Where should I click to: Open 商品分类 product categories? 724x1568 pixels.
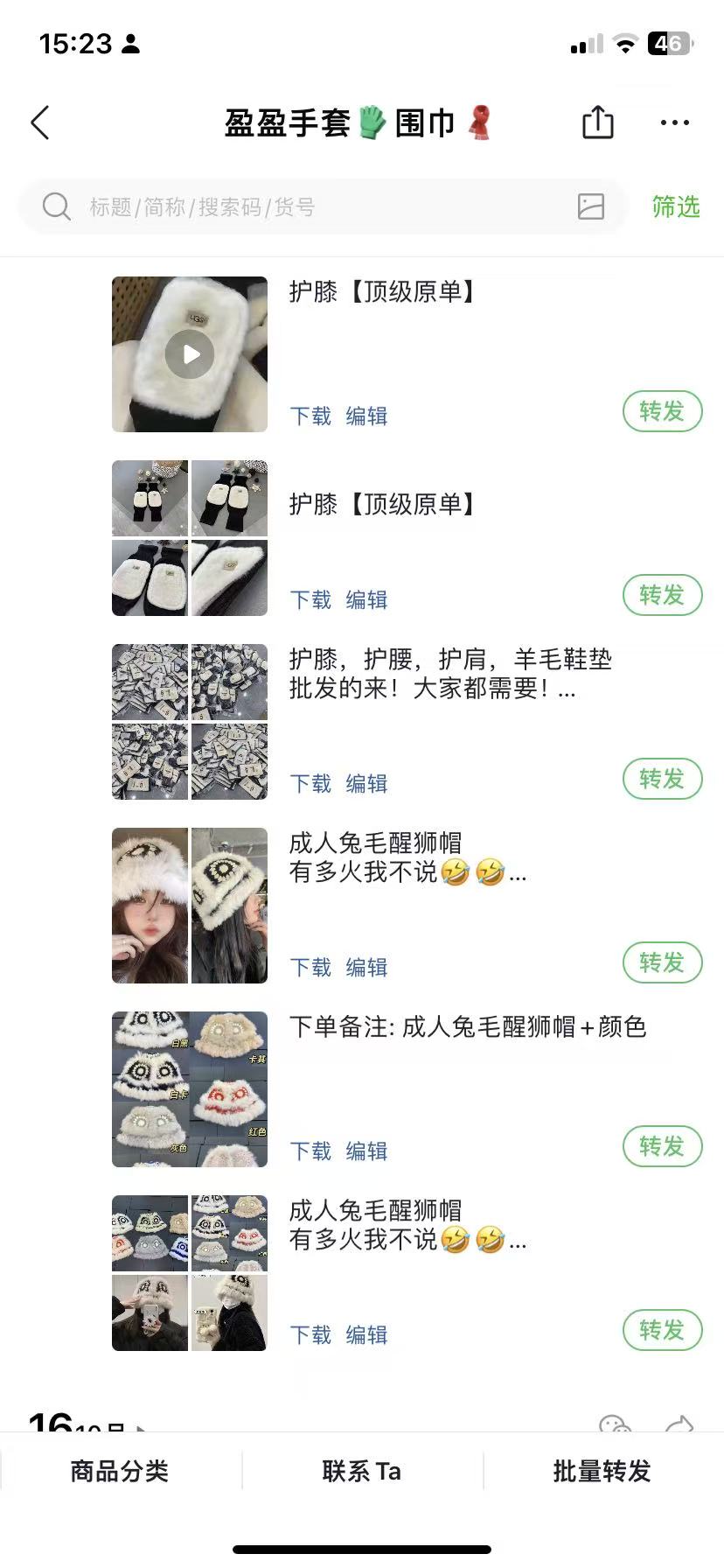coord(120,1472)
